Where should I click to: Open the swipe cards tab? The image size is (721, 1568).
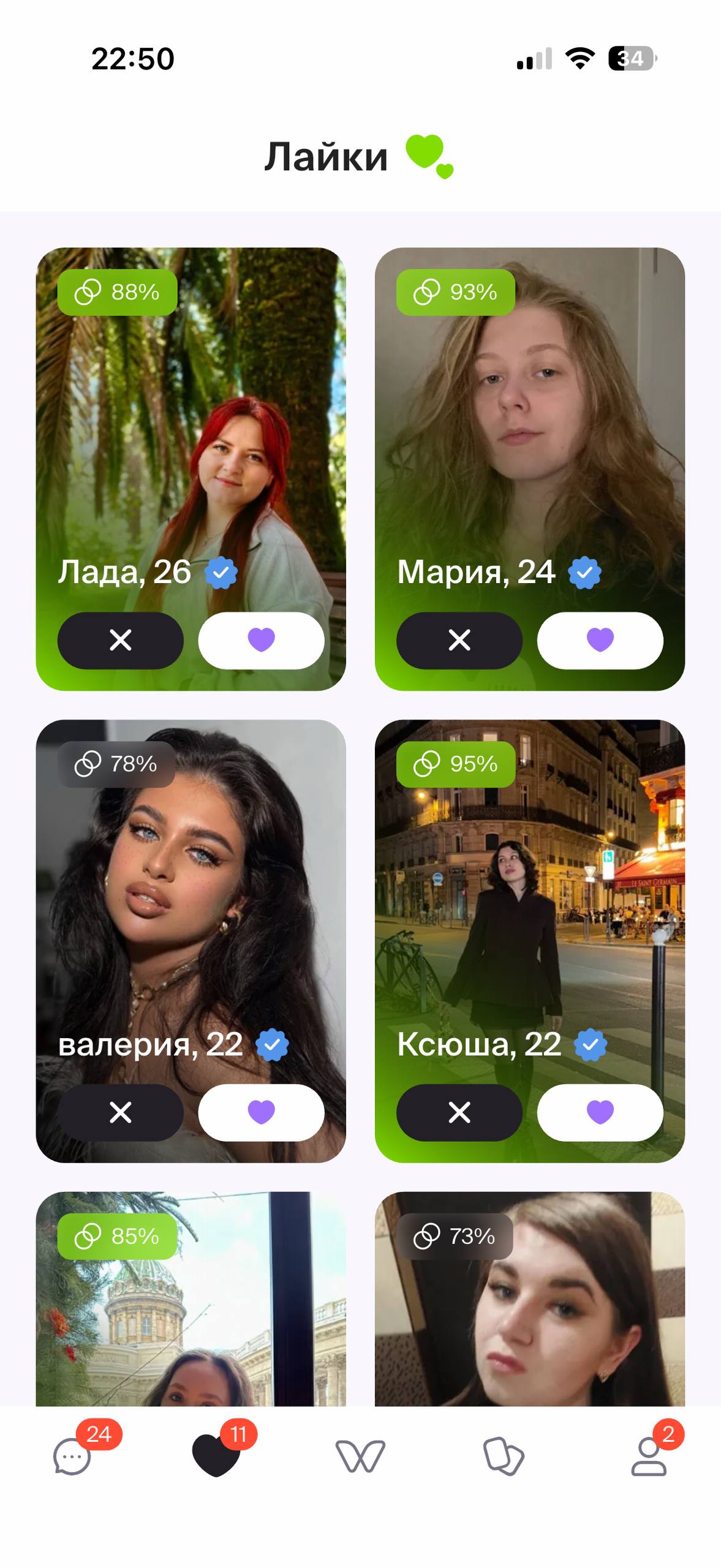(504, 1457)
